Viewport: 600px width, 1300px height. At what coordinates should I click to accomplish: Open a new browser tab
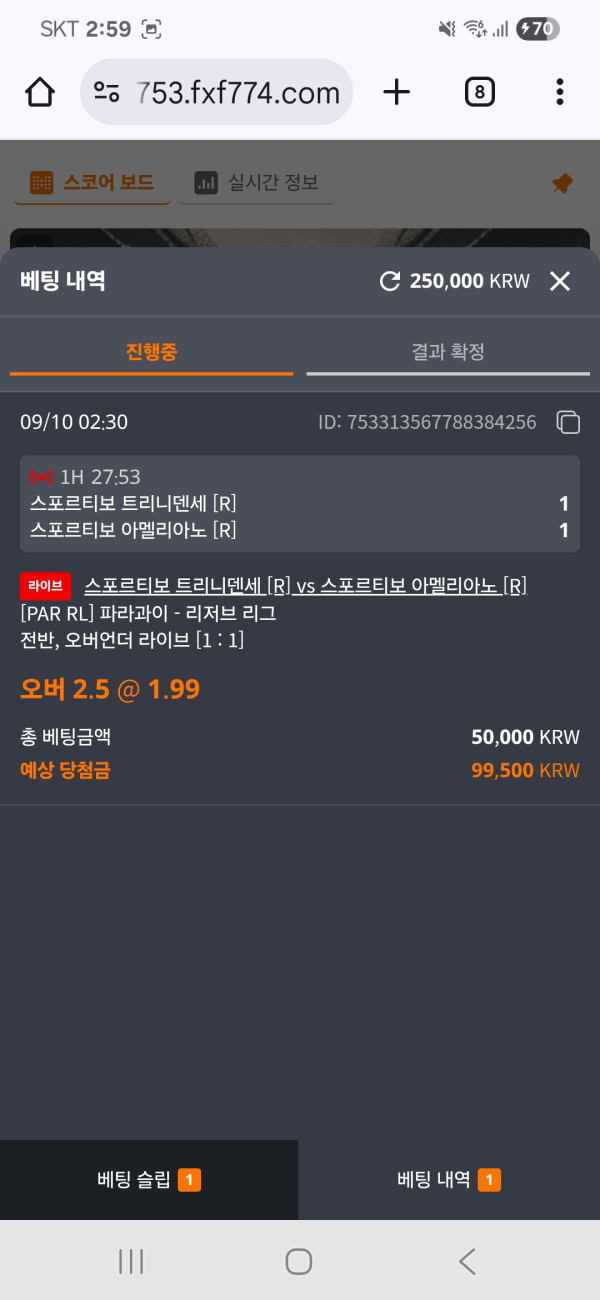397,93
